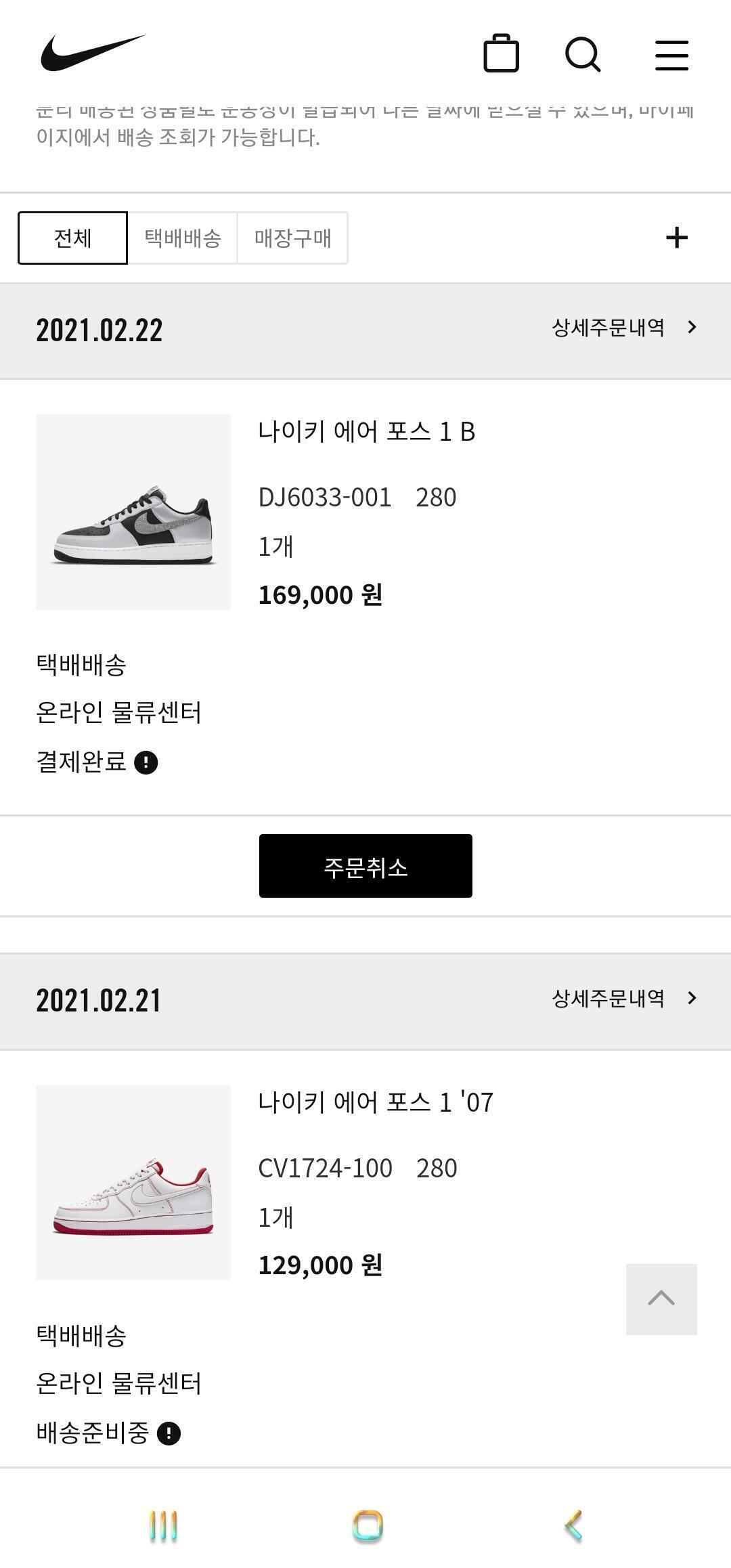Expand the plus icon beside the tabs
The width and height of the screenshot is (731, 1568).
click(x=676, y=238)
